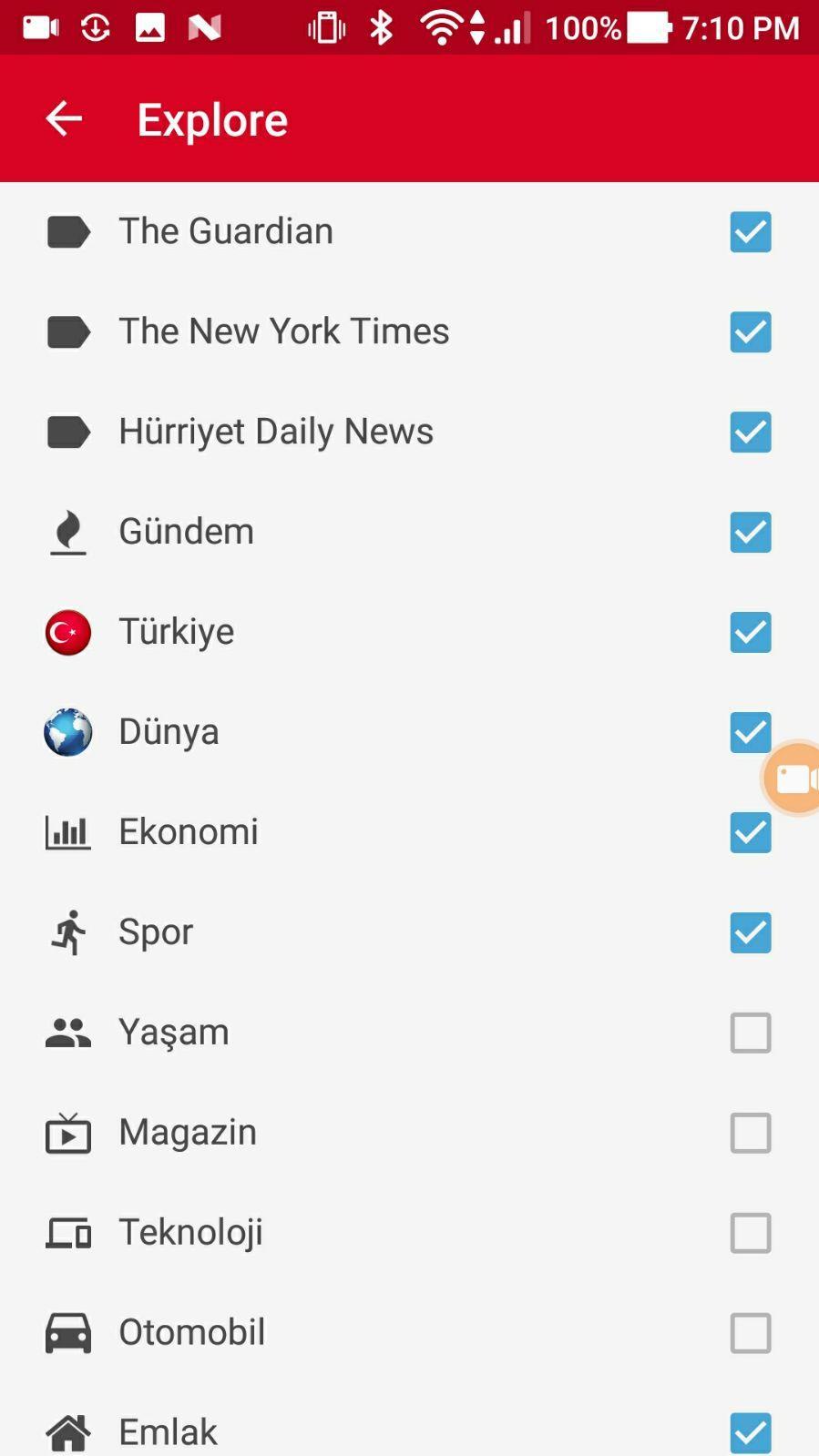Screen dimensions: 819x1456
Task: Enable the Yaşam category checkbox
Action: point(750,1033)
